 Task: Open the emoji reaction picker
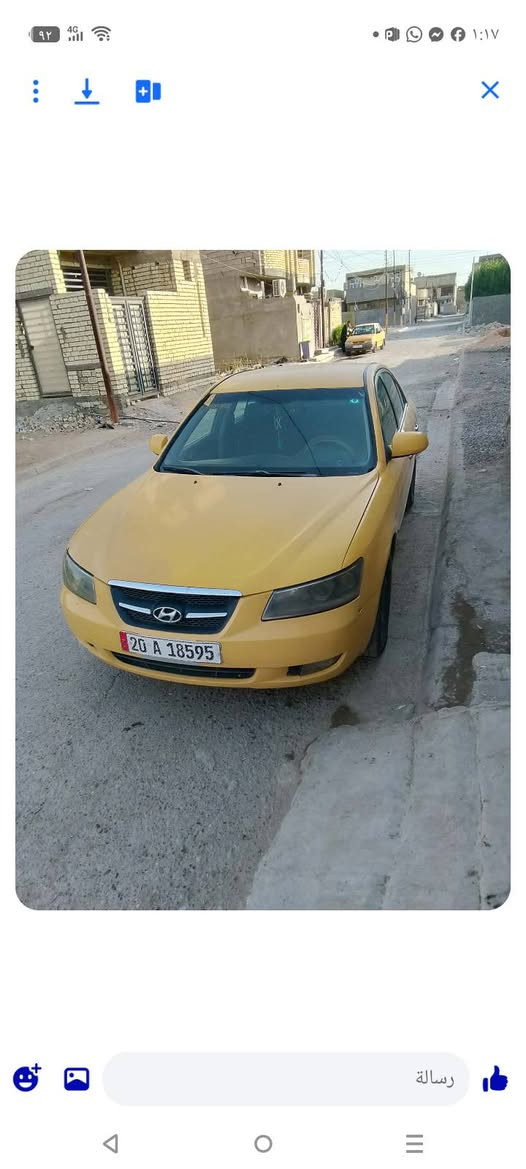26,1078
